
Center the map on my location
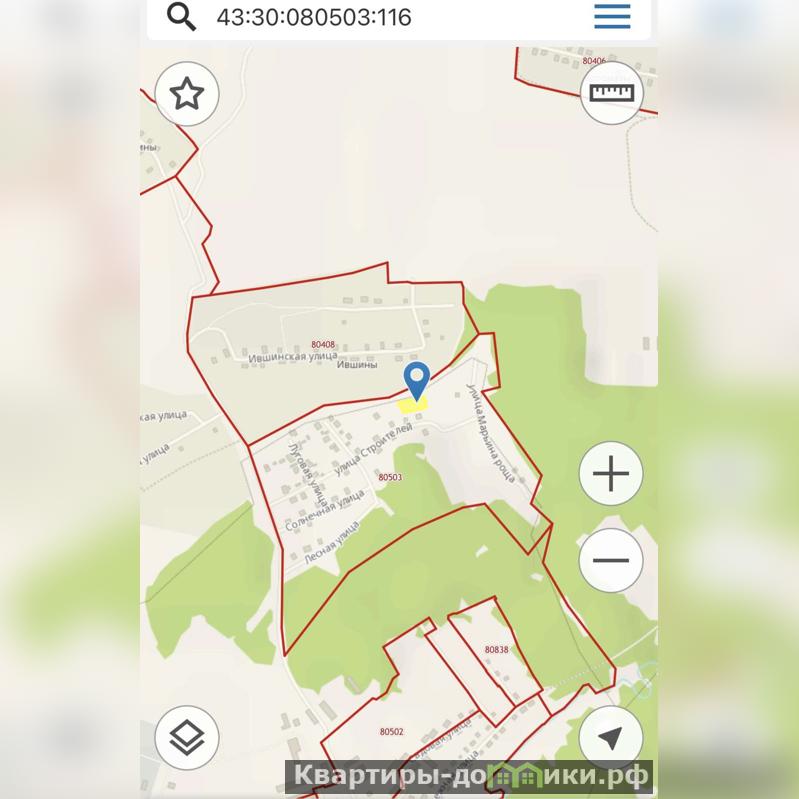(x=610, y=739)
